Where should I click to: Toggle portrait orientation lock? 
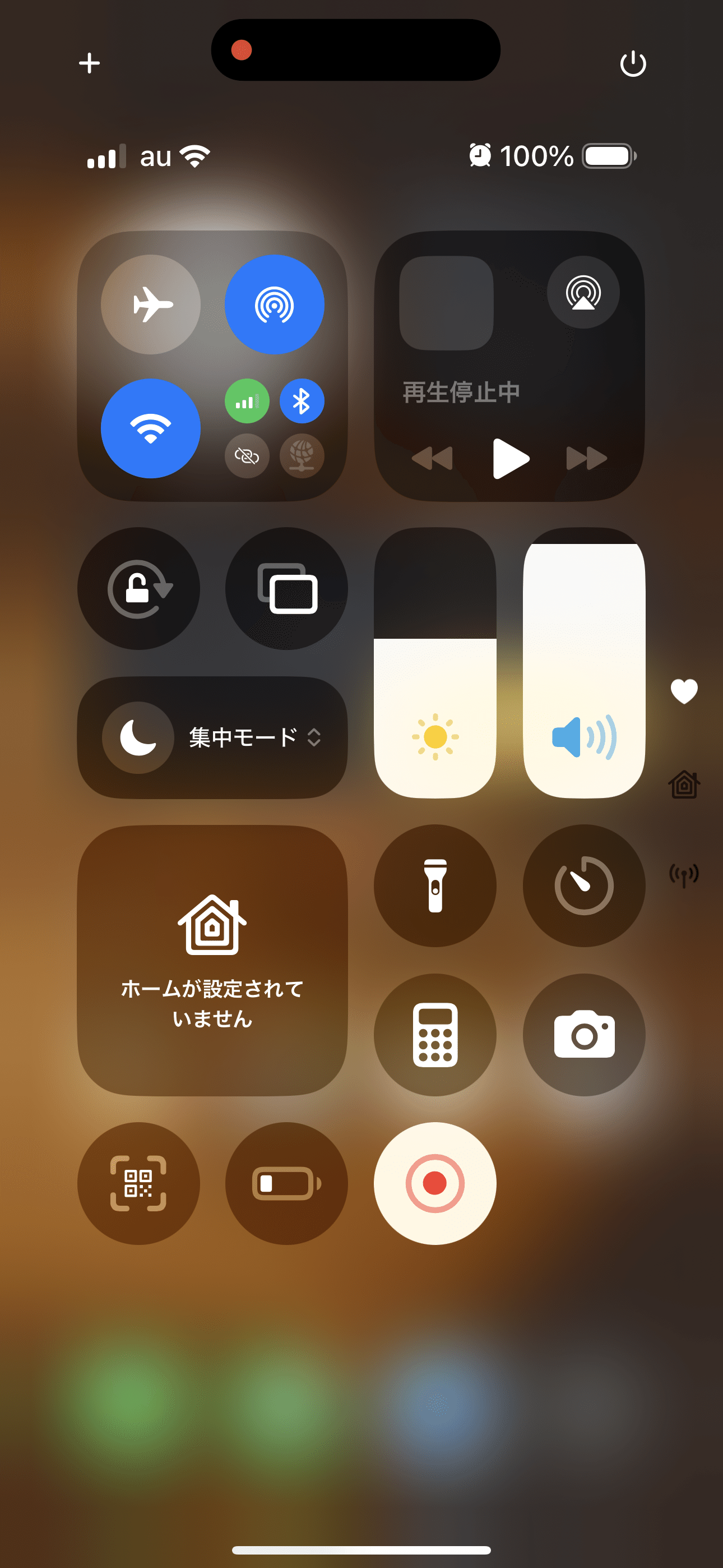139,589
